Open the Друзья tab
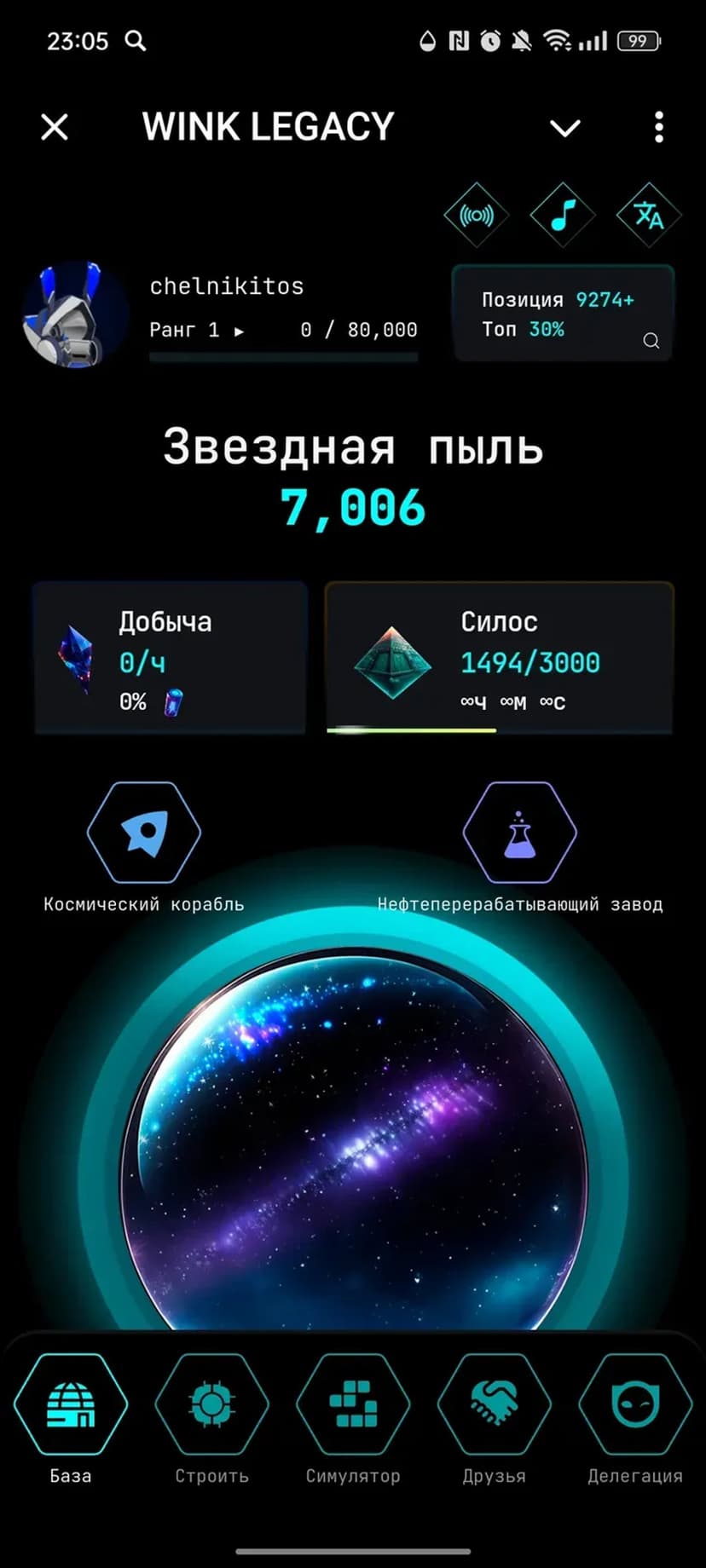 494,1406
